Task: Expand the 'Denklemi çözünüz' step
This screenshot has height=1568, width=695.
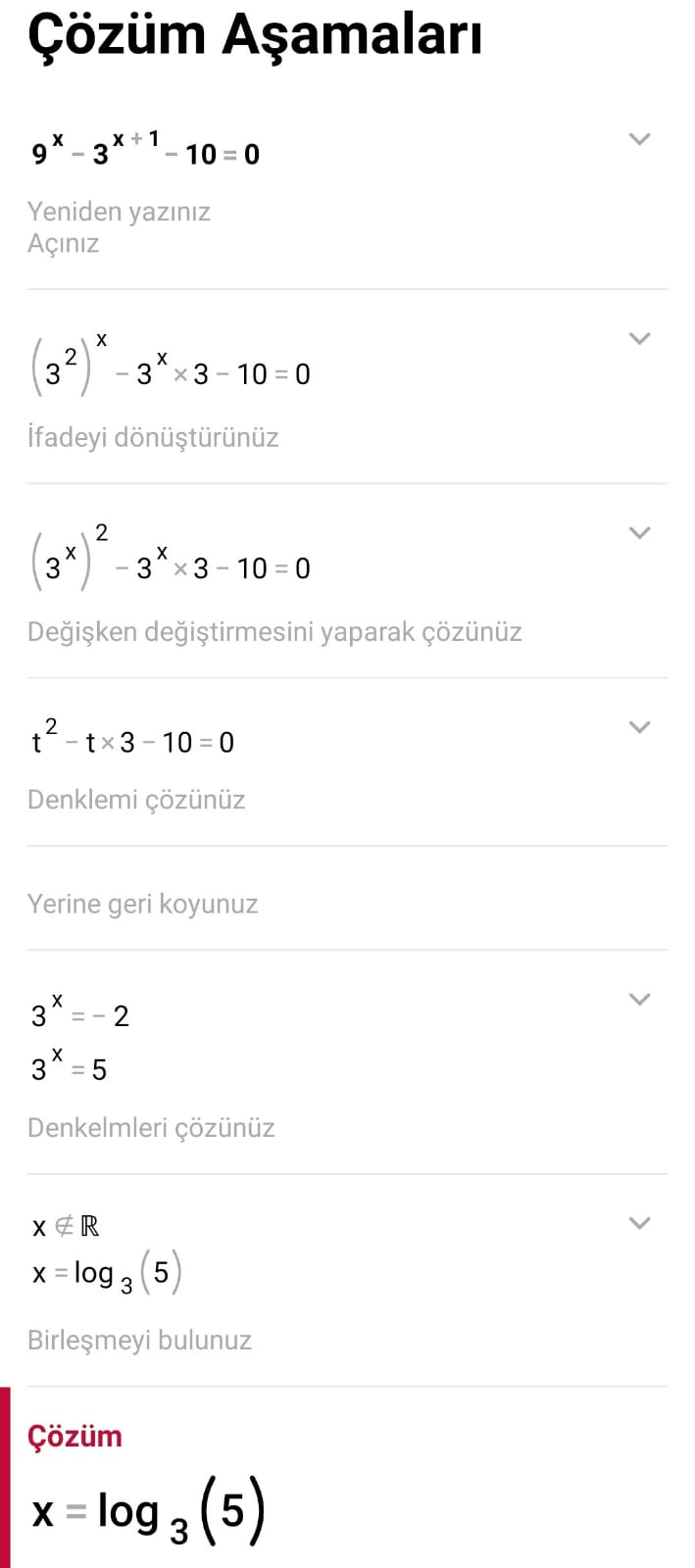Action: 639,727
